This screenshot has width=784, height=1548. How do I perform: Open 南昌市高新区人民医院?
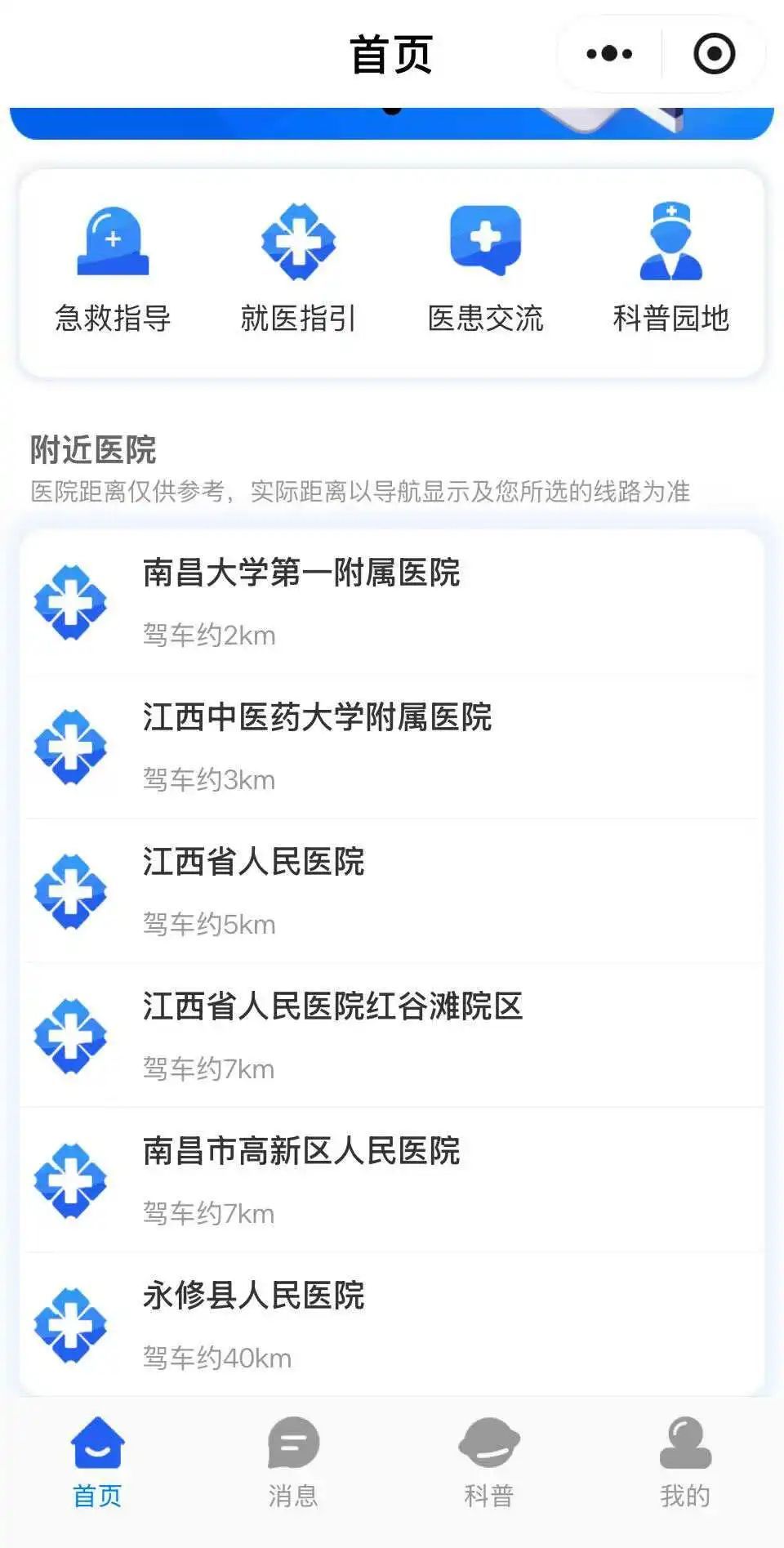392,1181
